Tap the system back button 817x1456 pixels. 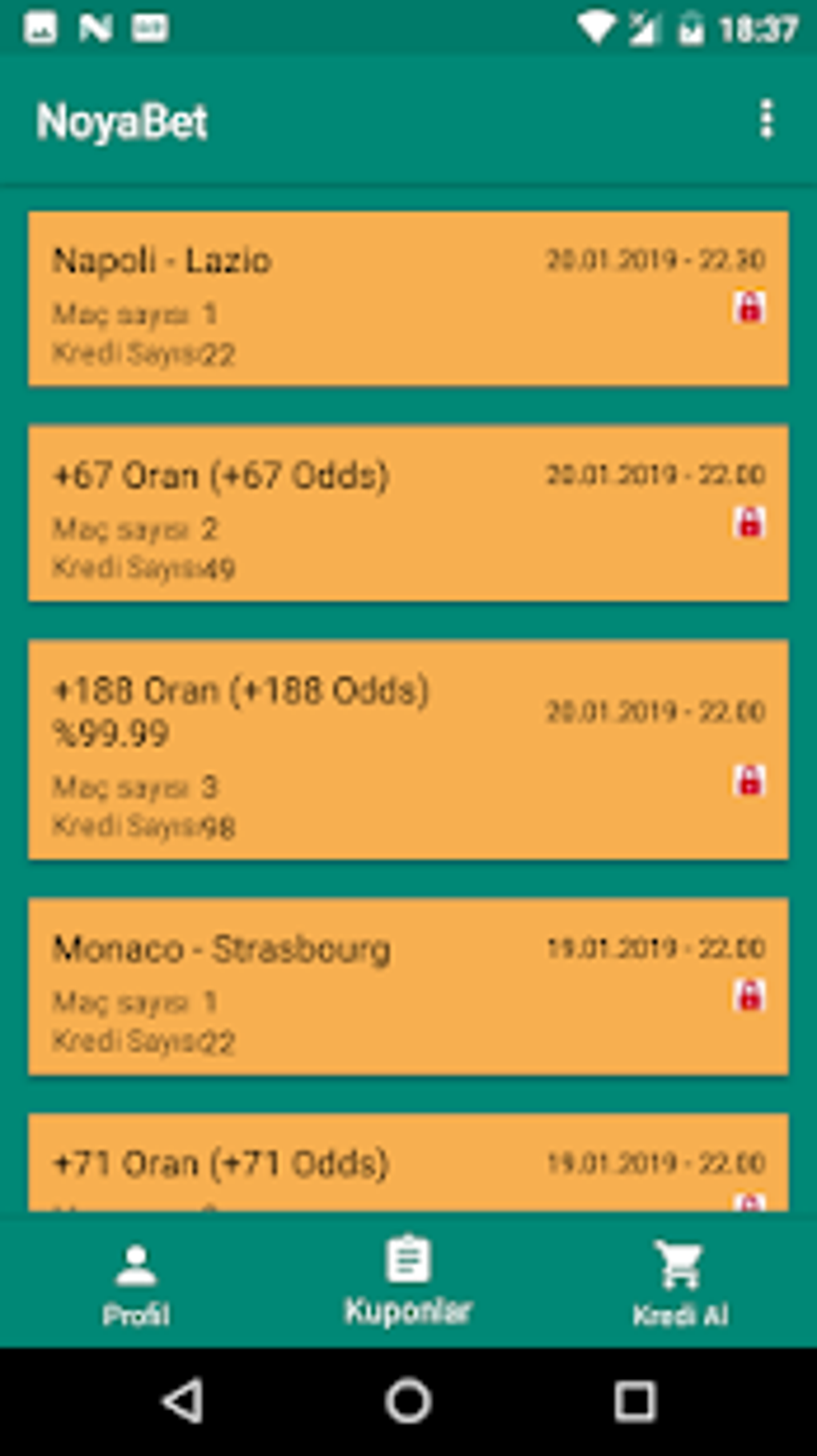pyautogui.click(x=183, y=1401)
